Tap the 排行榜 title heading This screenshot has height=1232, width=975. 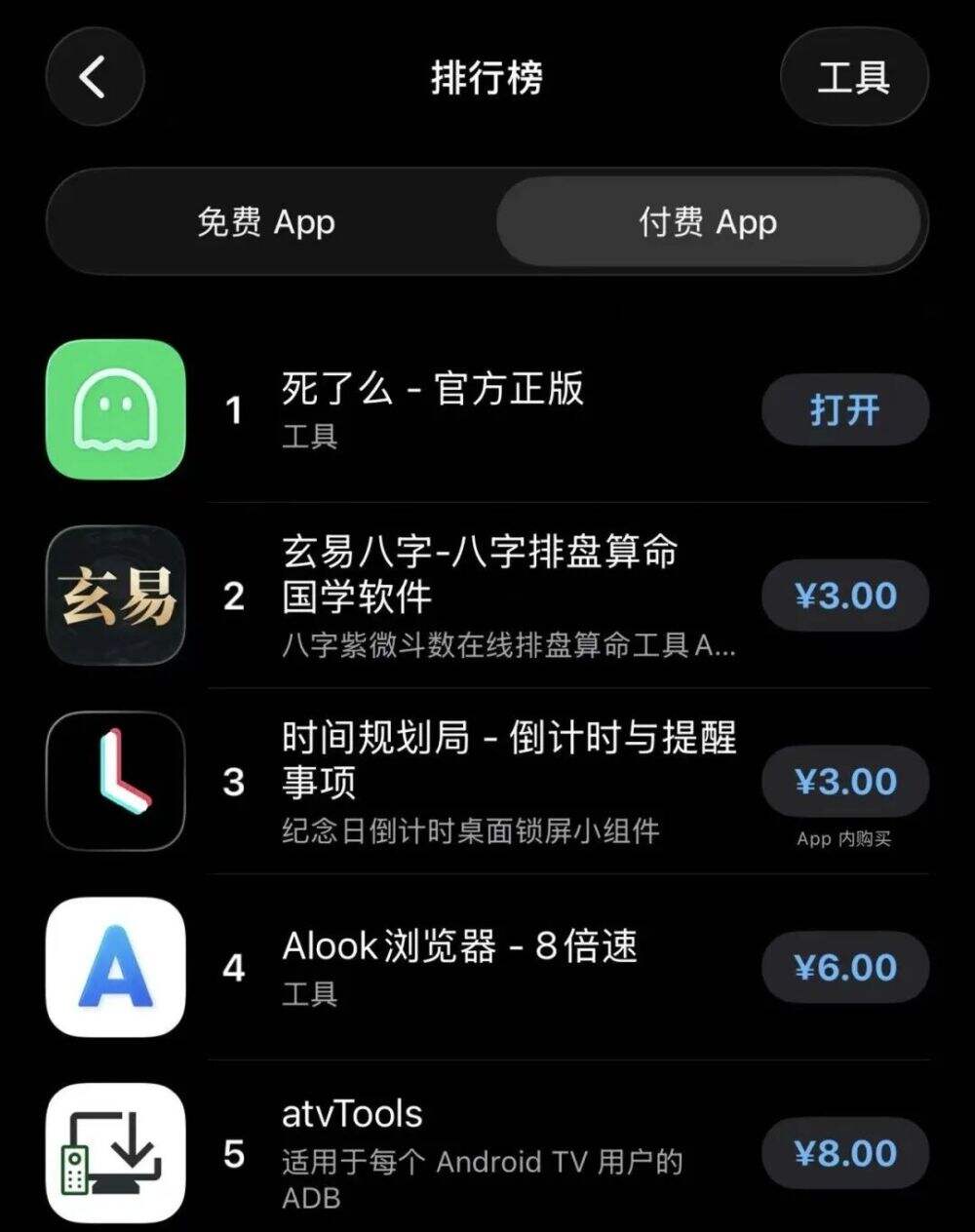coord(487,77)
